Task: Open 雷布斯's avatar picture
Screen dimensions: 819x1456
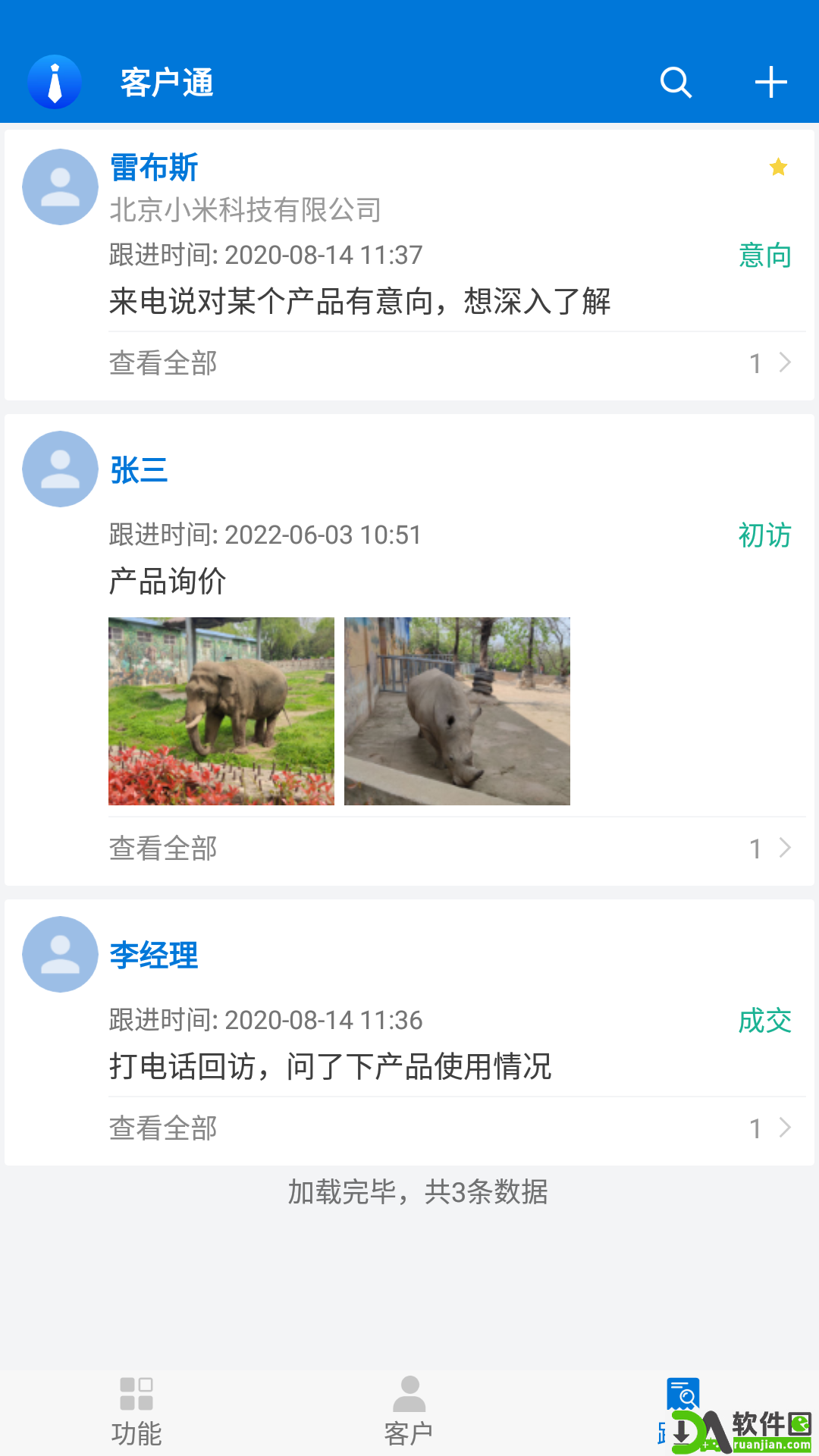Action: pyautogui.click(x=59, y=186)
